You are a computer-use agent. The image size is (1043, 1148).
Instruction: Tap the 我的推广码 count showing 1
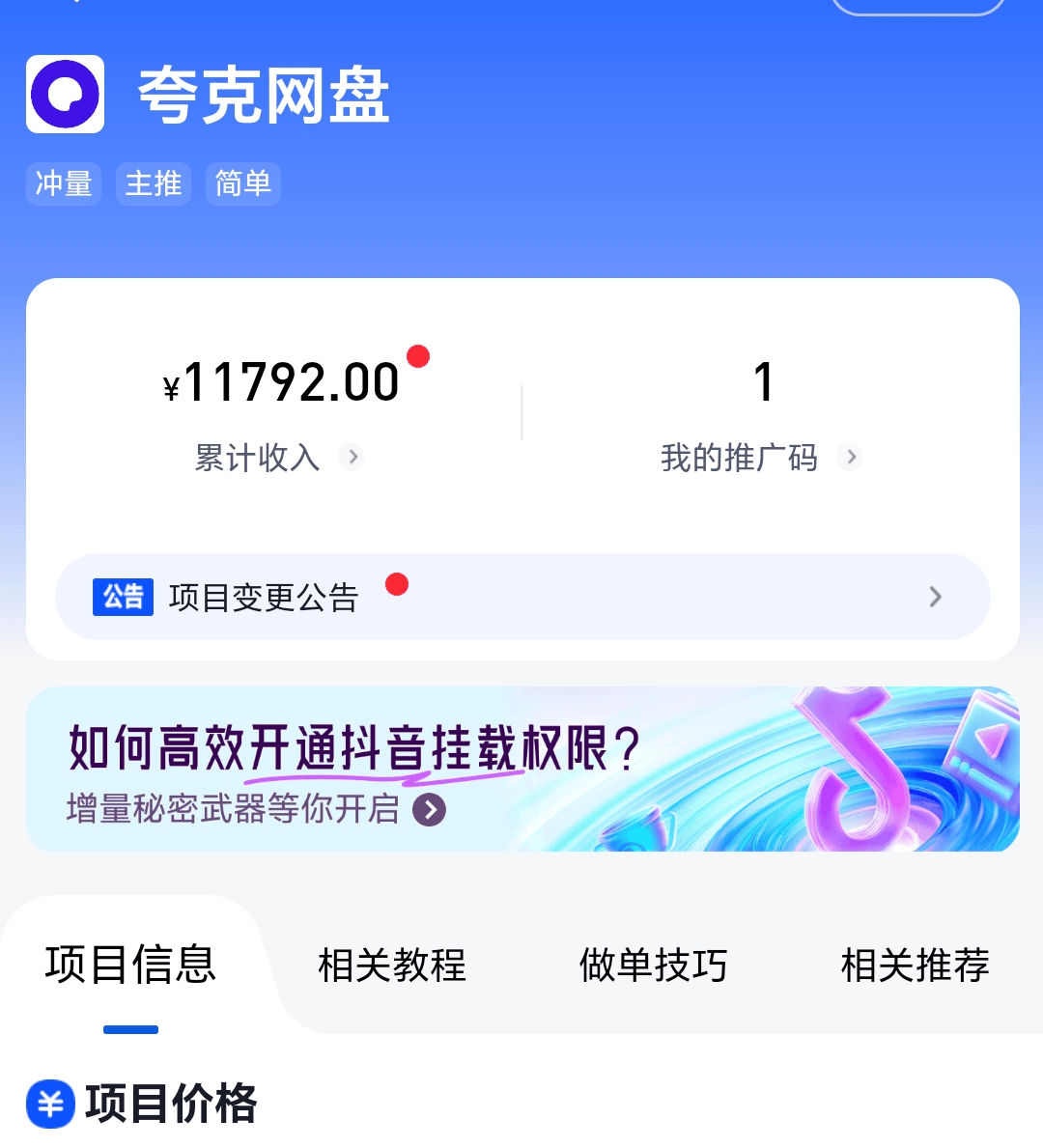[x=764, y=382]
